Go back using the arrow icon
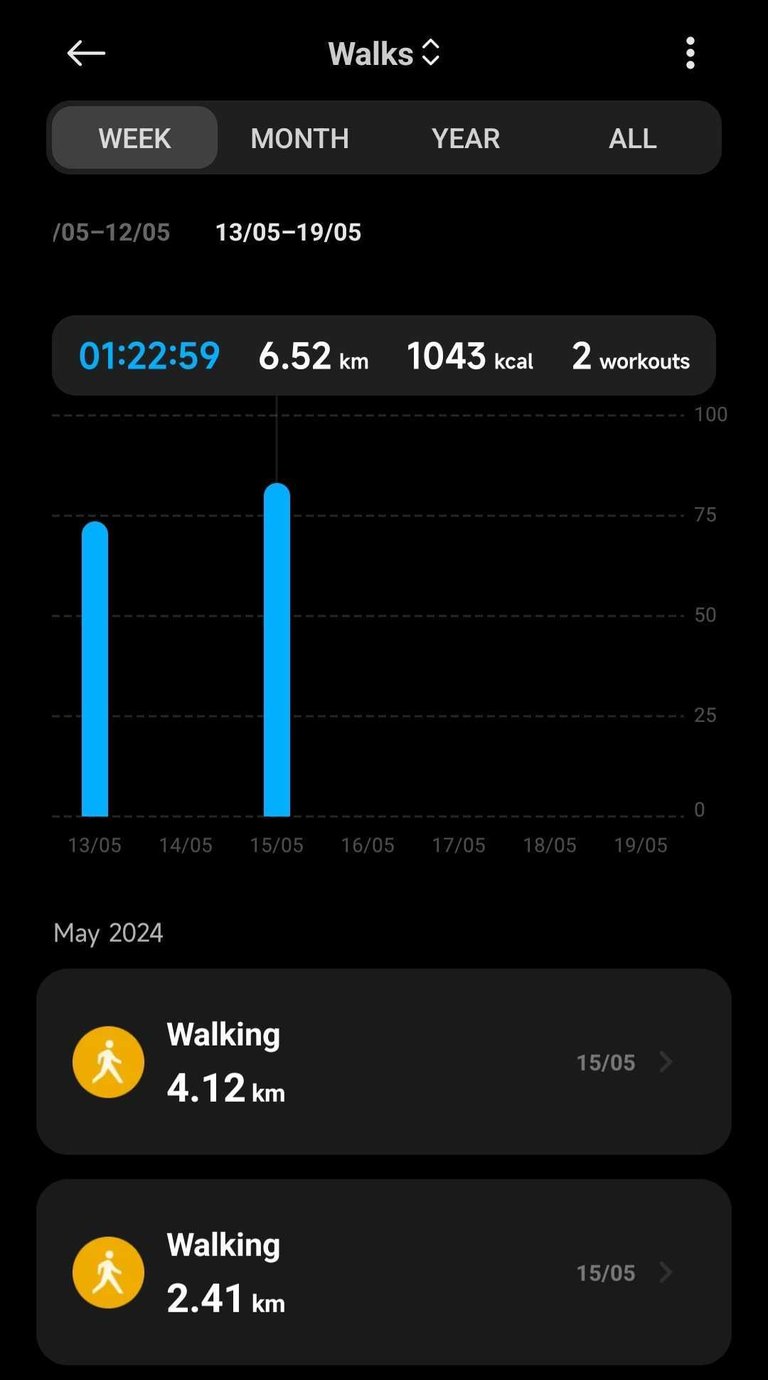768x1380 pixels. [x=86, y=53]
